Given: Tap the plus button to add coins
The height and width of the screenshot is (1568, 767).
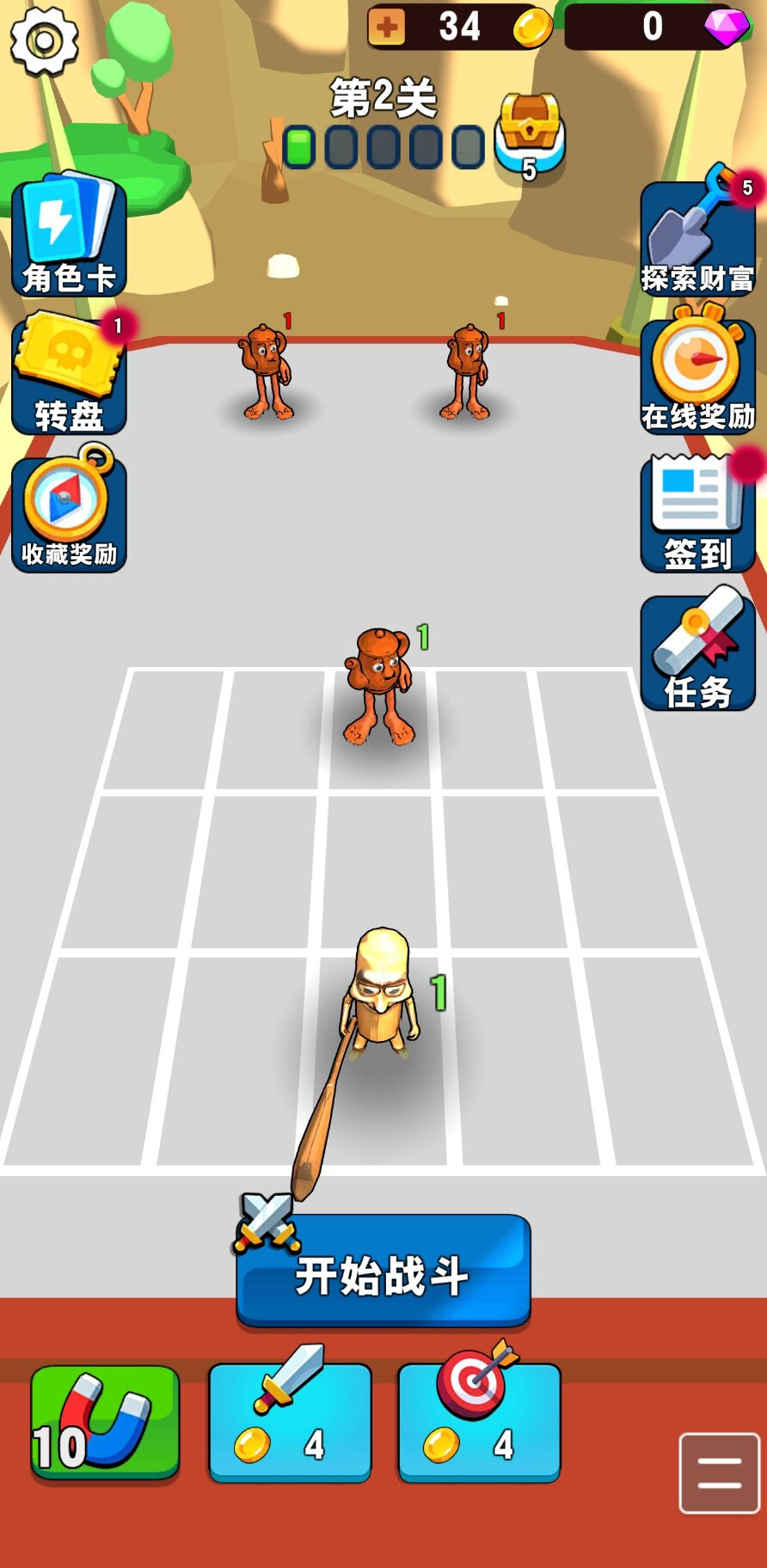Looking at the screenshot, I should coord(386,28).
